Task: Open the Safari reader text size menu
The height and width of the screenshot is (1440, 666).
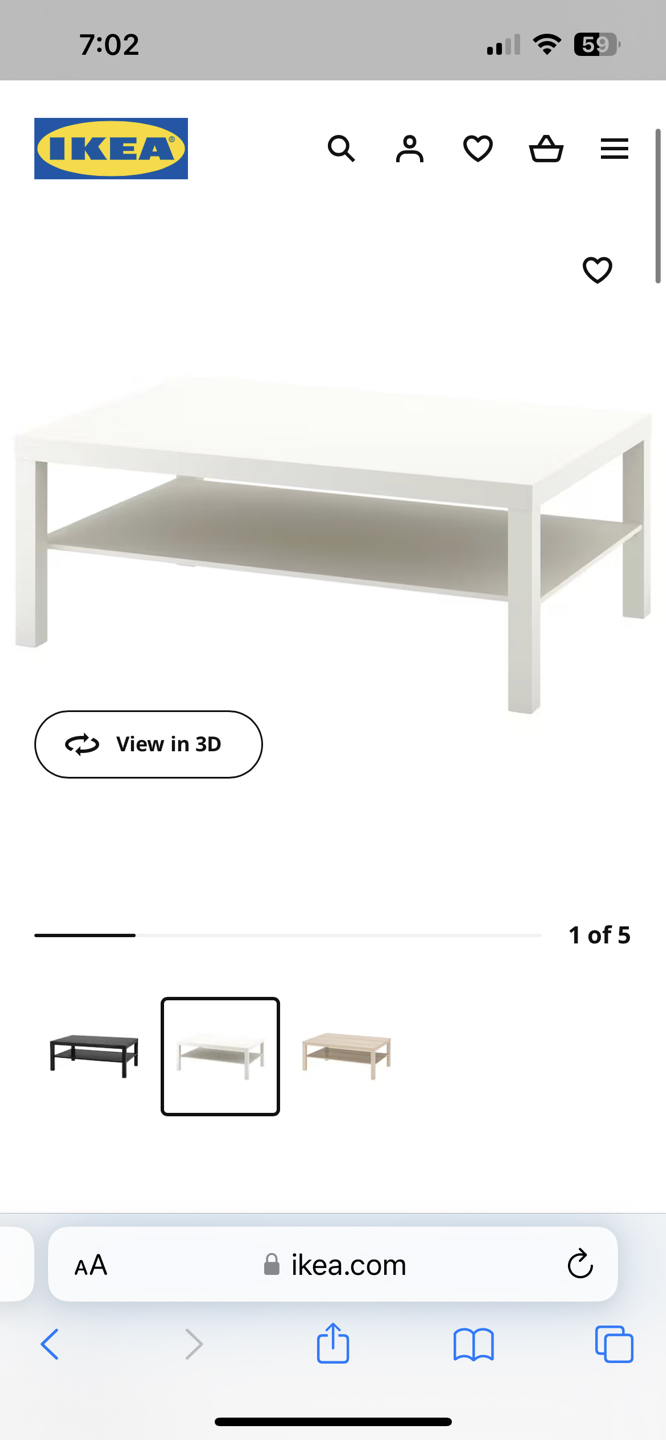Action: tap(90, 1265)
